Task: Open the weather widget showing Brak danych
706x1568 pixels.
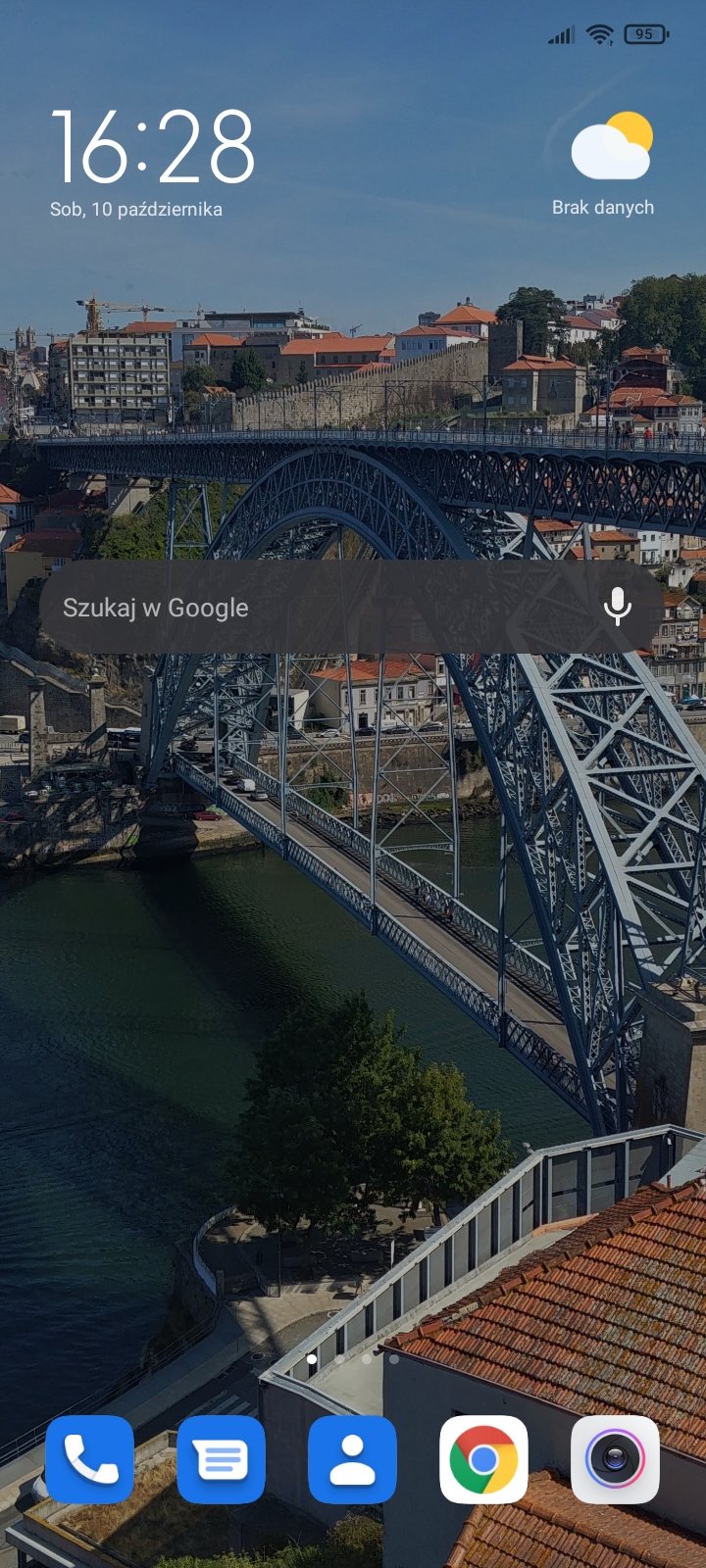Action: coord(603,164)
